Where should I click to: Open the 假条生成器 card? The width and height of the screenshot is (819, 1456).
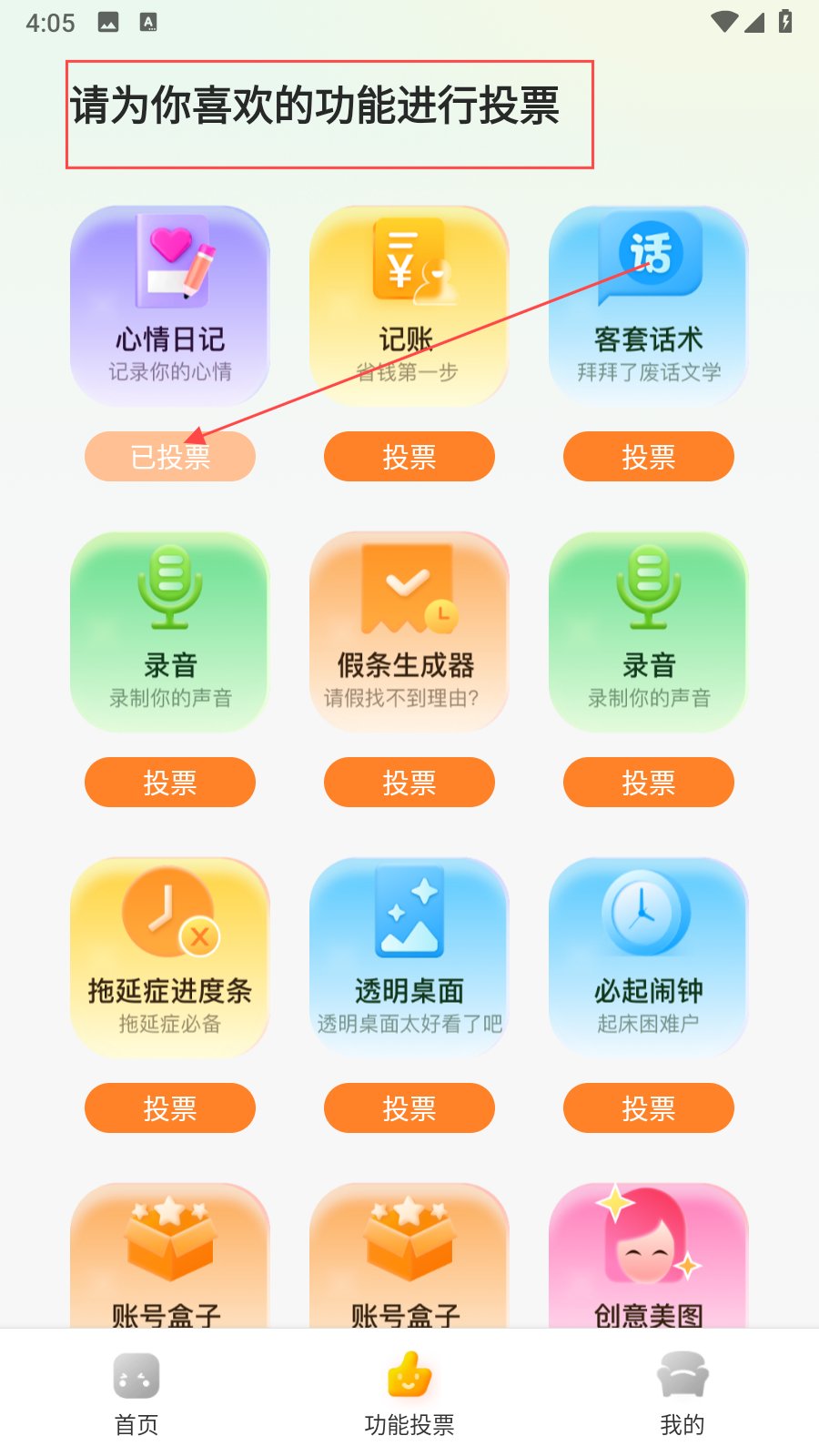[x=409, y=632]
